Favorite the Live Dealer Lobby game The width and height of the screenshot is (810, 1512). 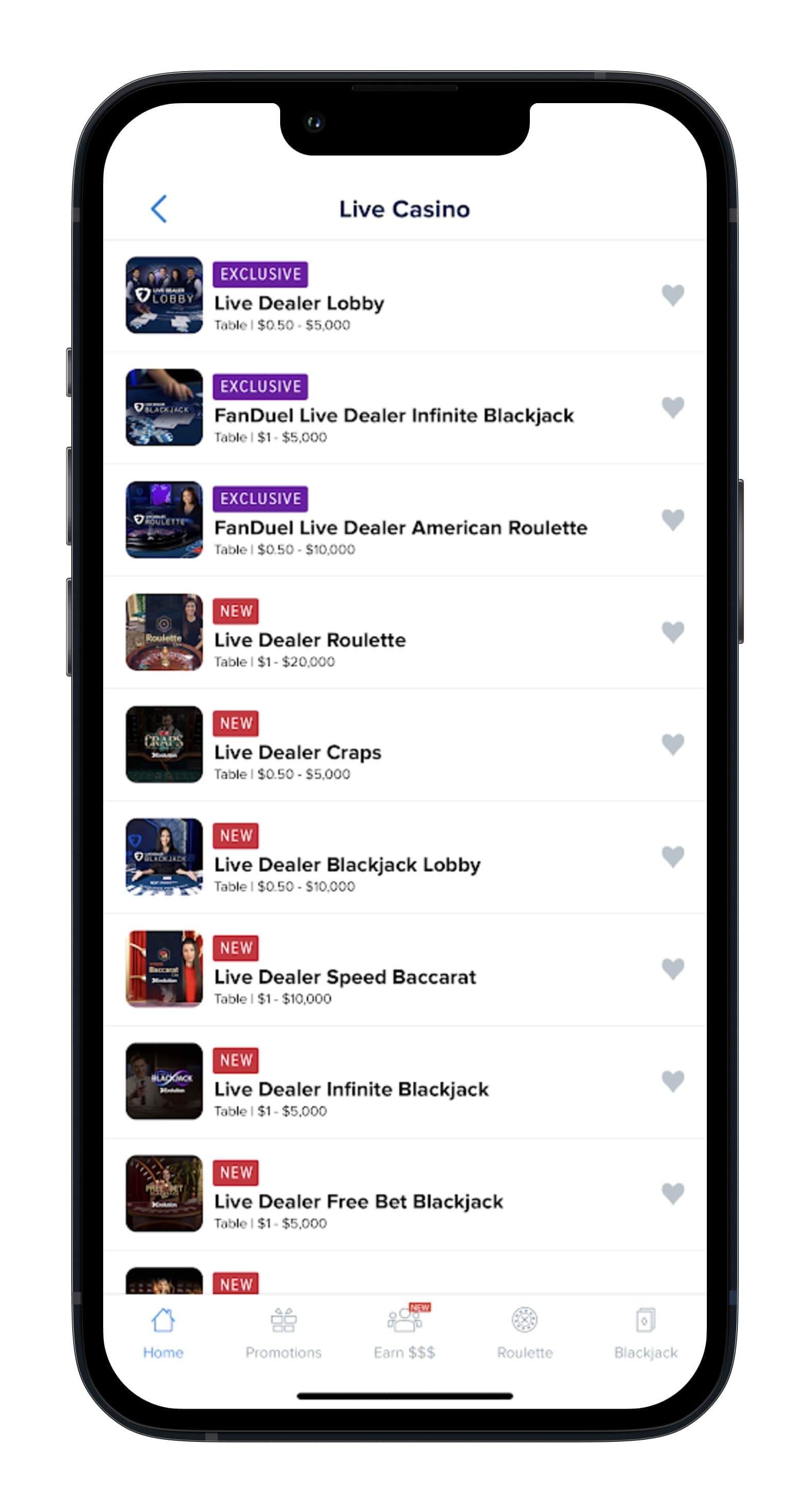tap(673, 294)
